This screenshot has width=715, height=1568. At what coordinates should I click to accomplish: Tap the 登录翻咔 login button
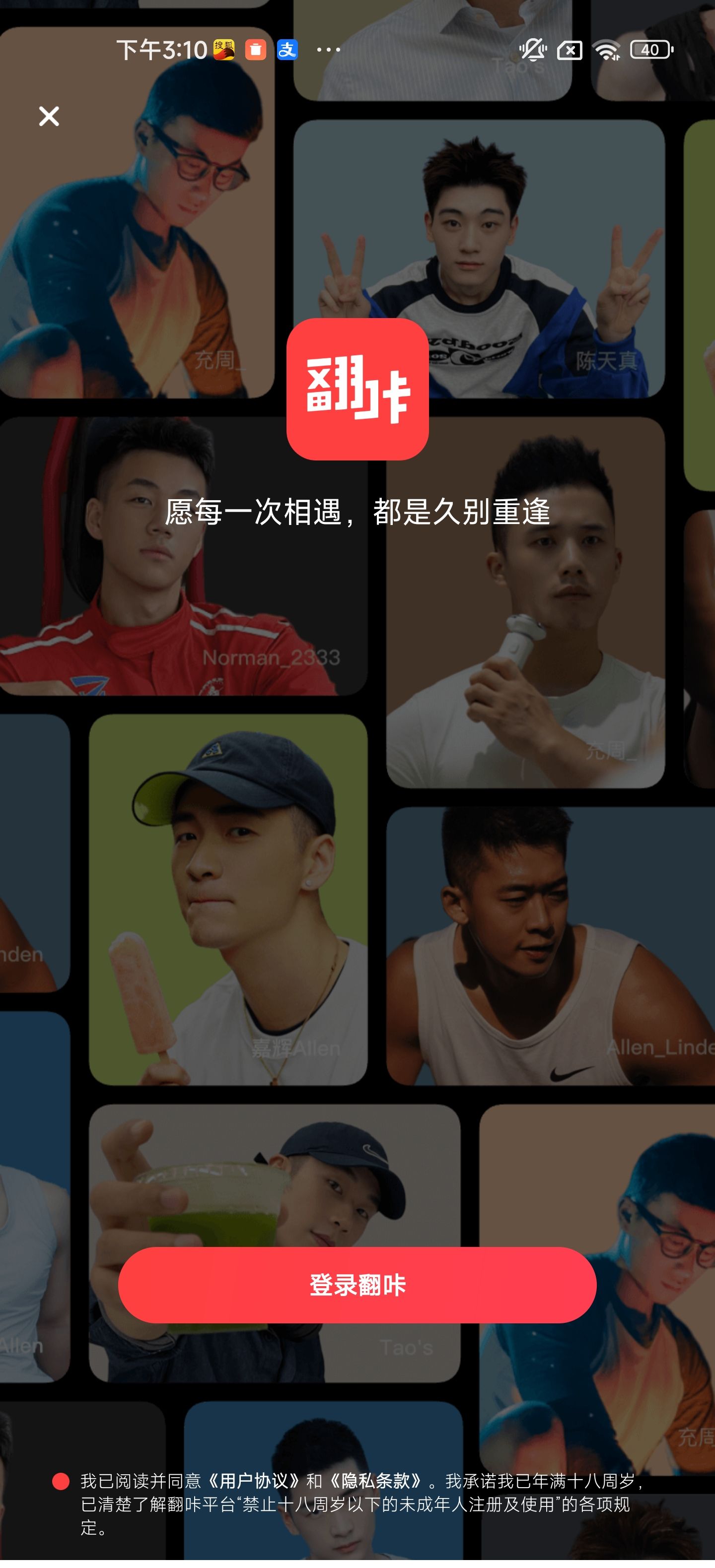pyautogui.click(x=357, y=1285)
